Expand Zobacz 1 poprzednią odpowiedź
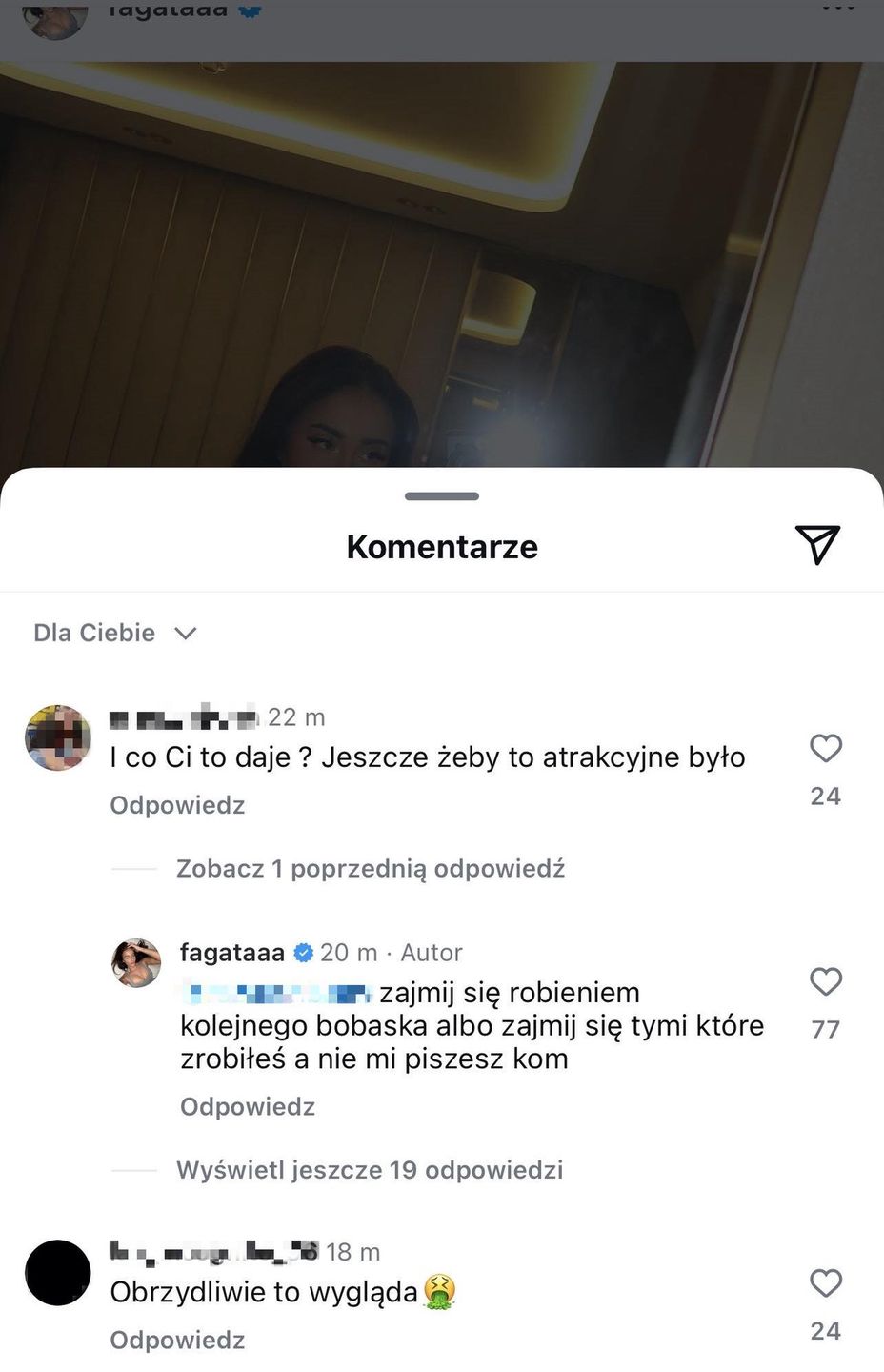 pyautogui.click(x=370, y=869)
